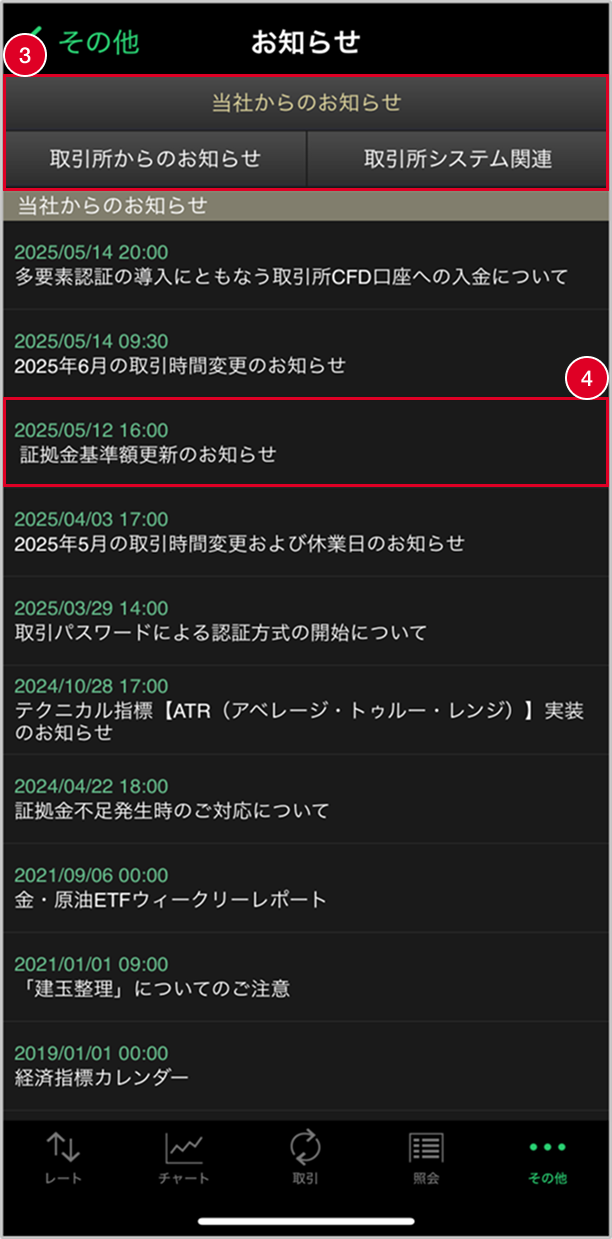This screenshot has height=1239, width=612.
Task: Open 経済指標カレンダー
Action: click(x=306, y=1065)
